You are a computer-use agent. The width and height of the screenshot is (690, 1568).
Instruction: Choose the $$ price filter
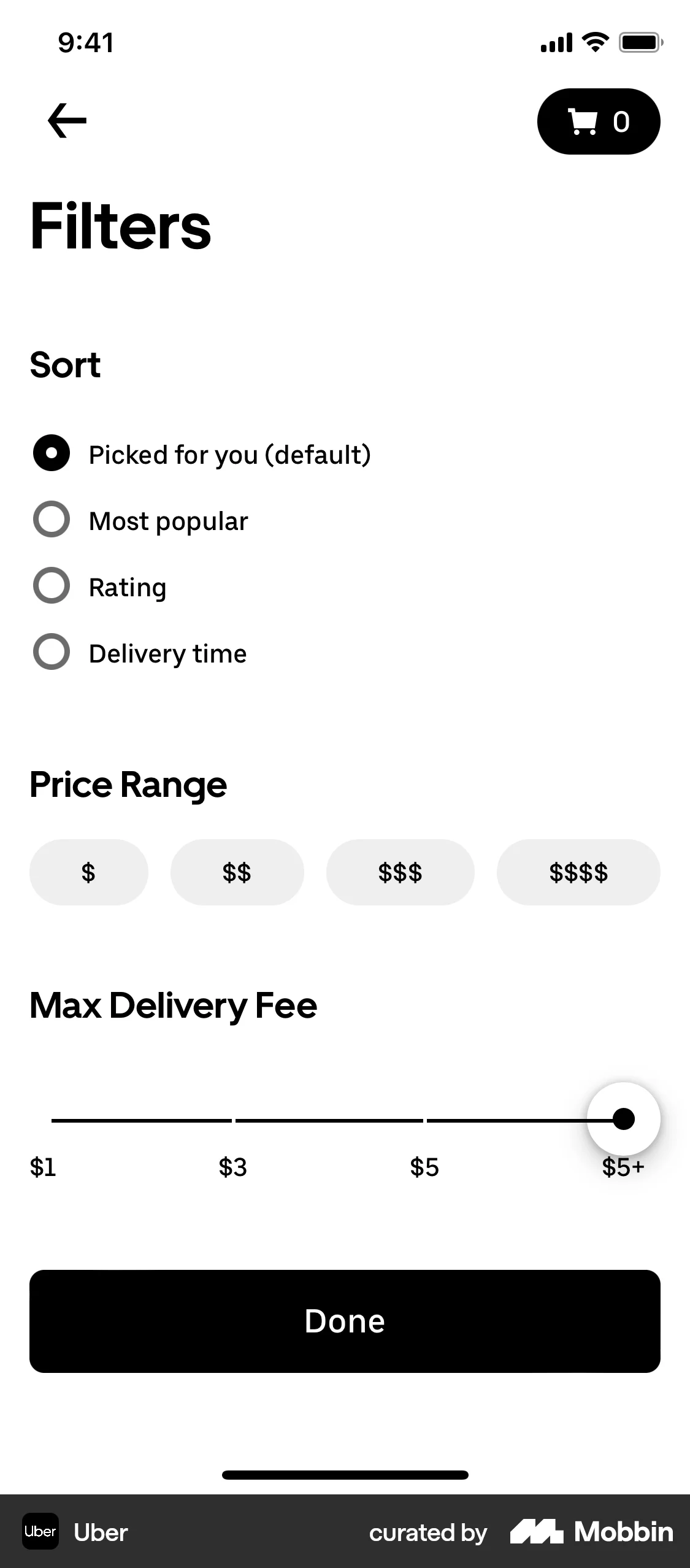tap(237, 872)
